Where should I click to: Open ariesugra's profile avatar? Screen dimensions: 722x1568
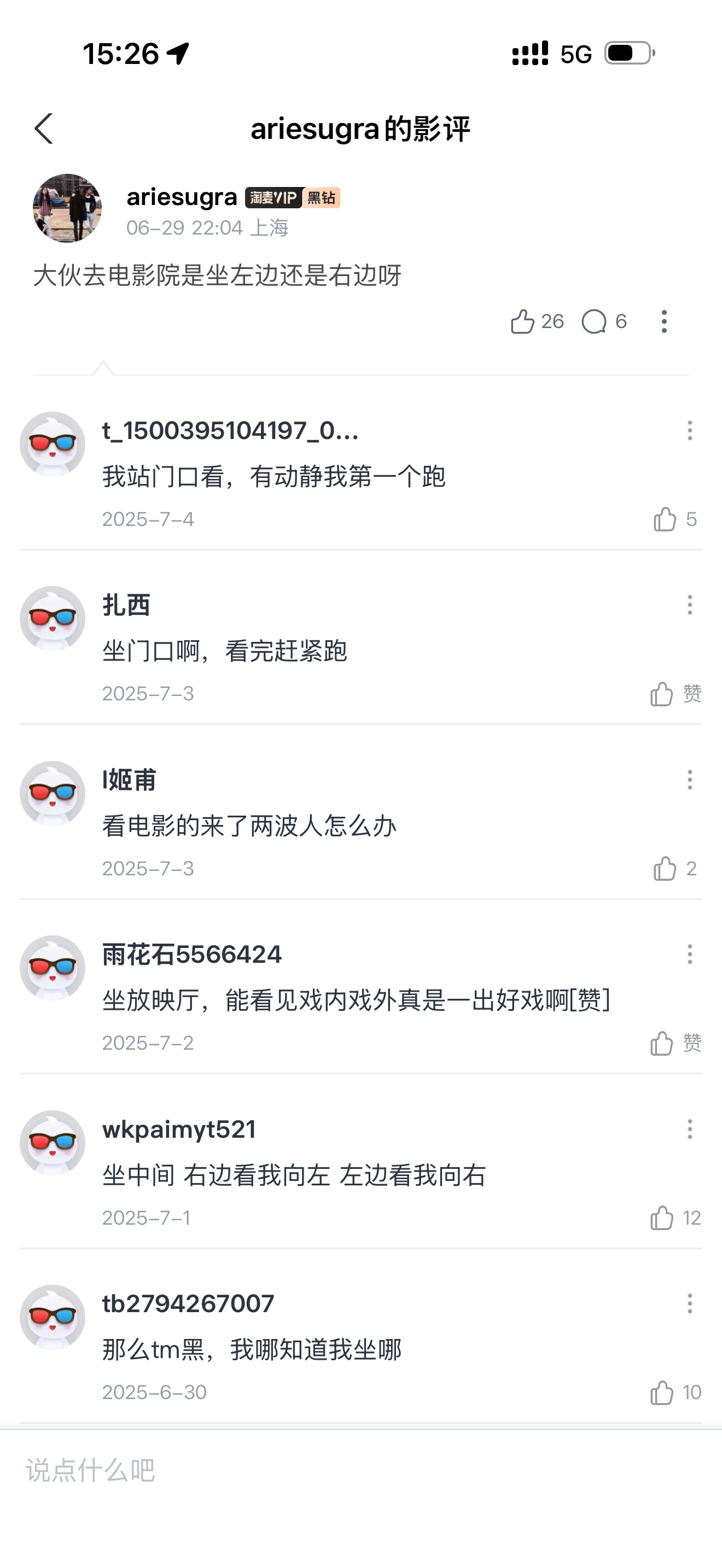[x=67, y=208]
